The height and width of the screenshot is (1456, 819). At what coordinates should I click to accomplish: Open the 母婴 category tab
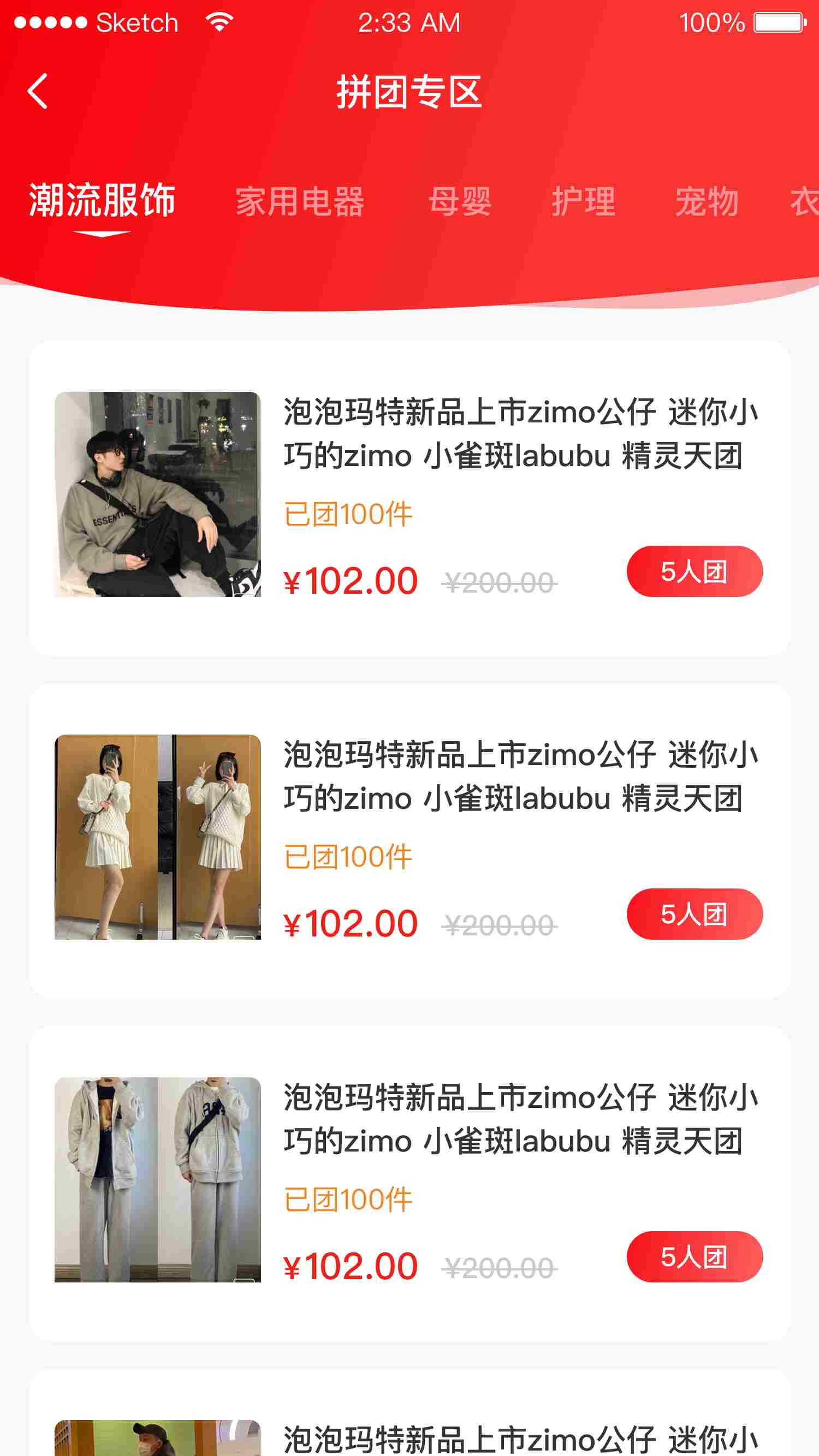pyautogui.click(x=460, y=202)
